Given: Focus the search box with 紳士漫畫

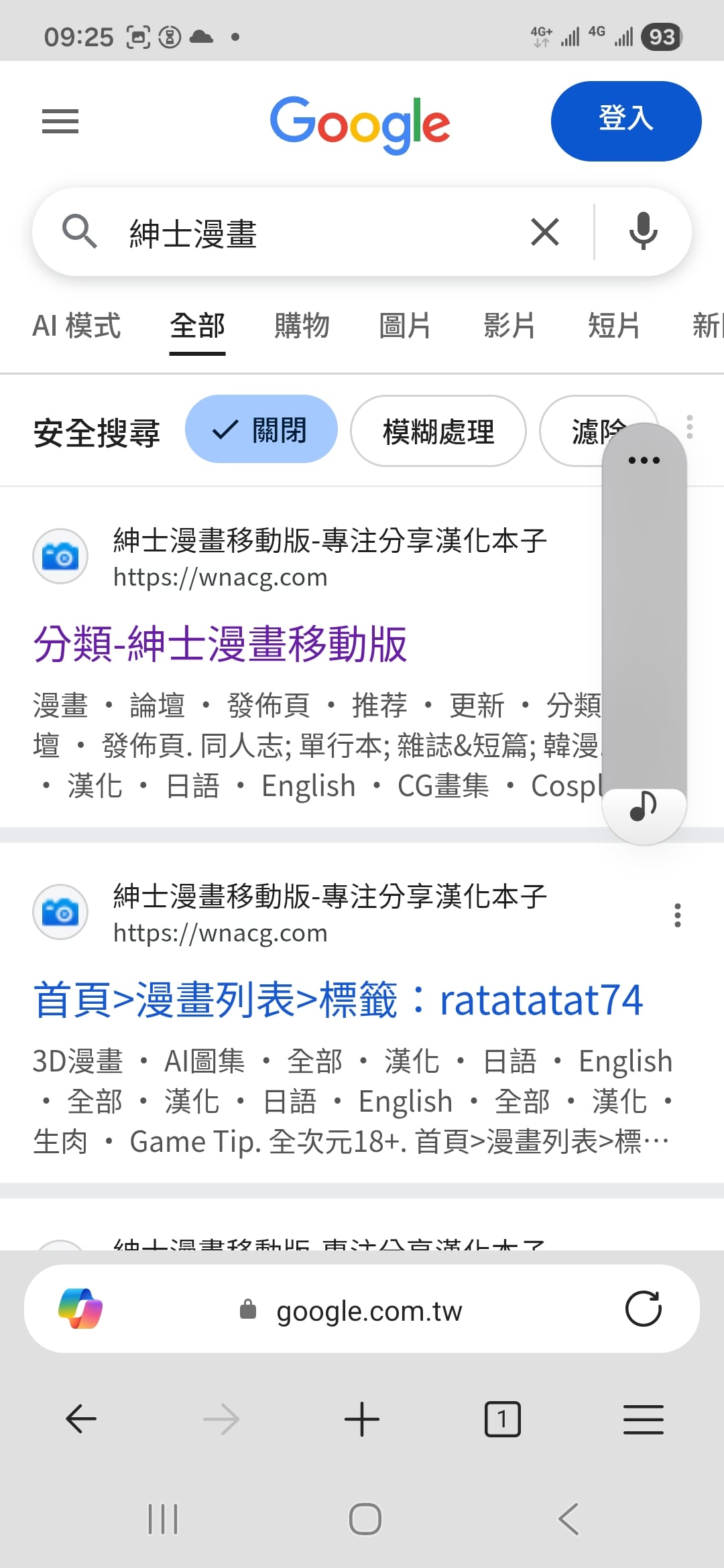Looking at the screenshot, I should click(x=302, y=233).
